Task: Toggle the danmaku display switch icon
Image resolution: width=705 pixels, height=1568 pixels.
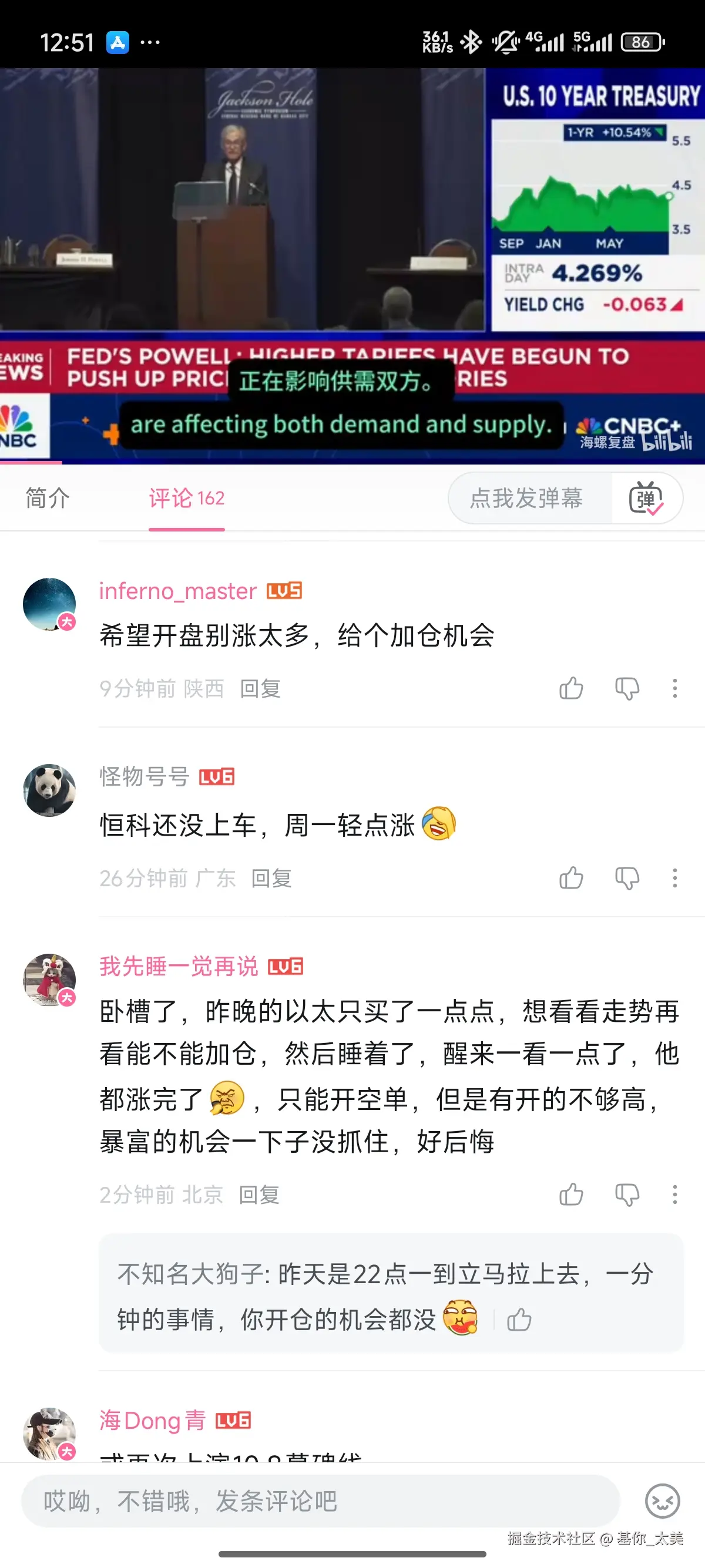Action: pos(648,498)
